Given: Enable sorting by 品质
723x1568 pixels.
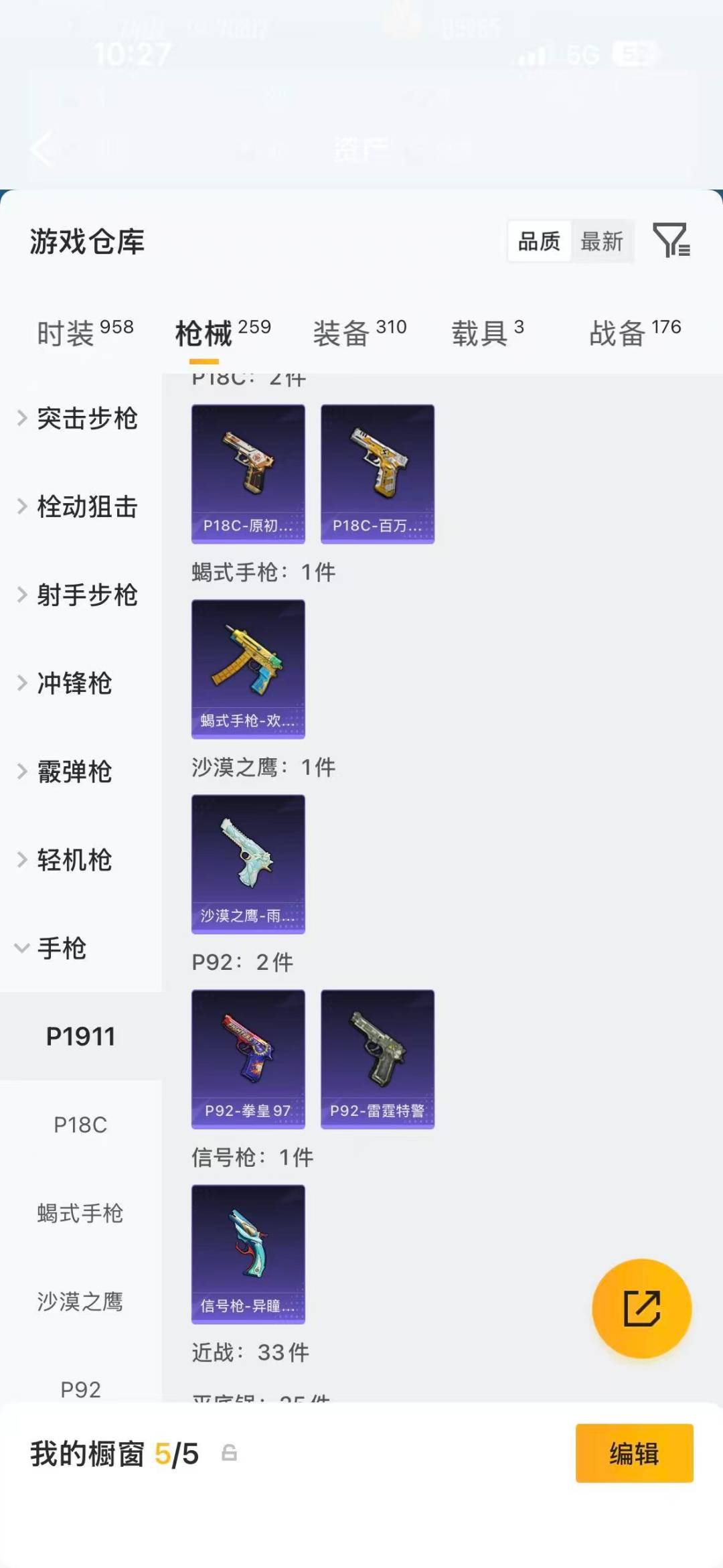Looking at the screenshot, I should coord(538,242).
